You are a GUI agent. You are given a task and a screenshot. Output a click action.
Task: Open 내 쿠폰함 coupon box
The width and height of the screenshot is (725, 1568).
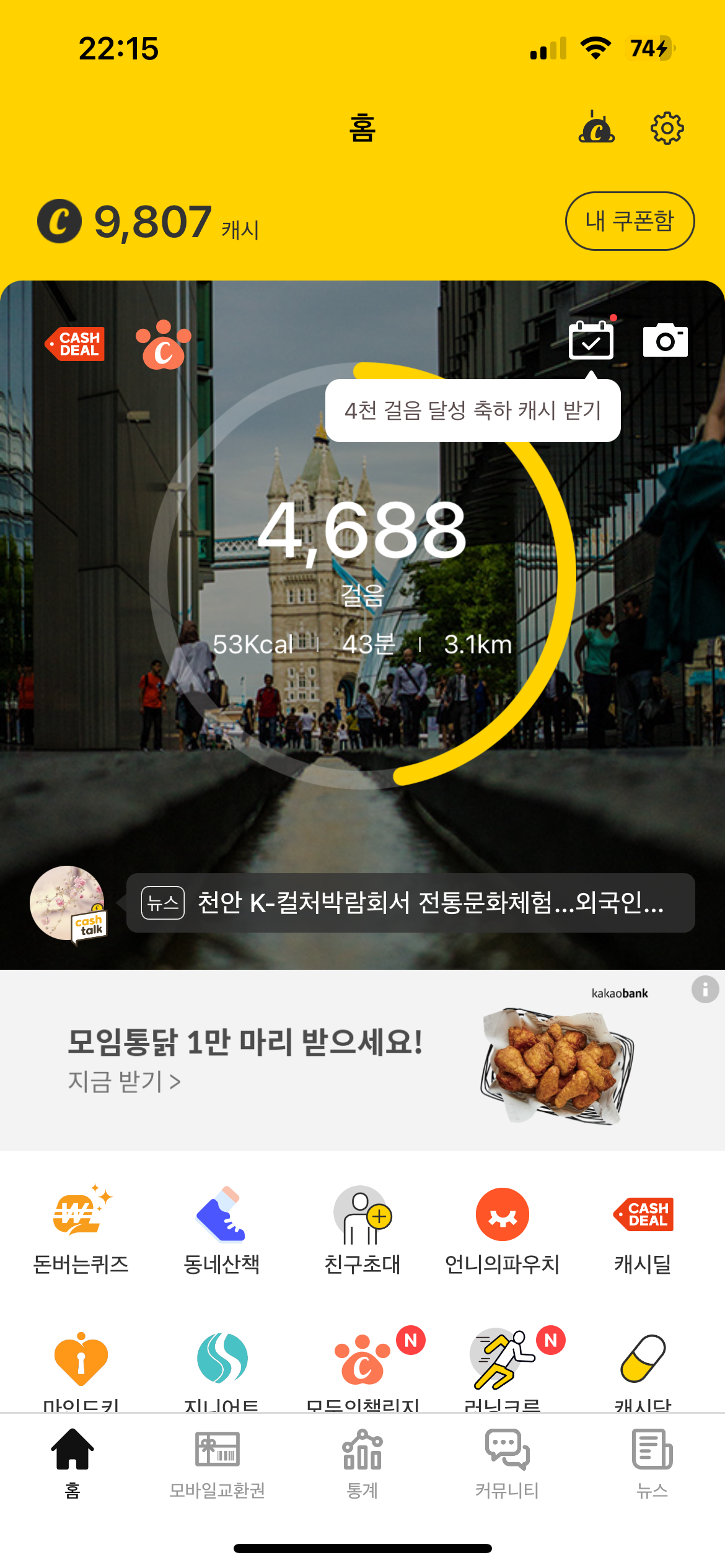630,221
